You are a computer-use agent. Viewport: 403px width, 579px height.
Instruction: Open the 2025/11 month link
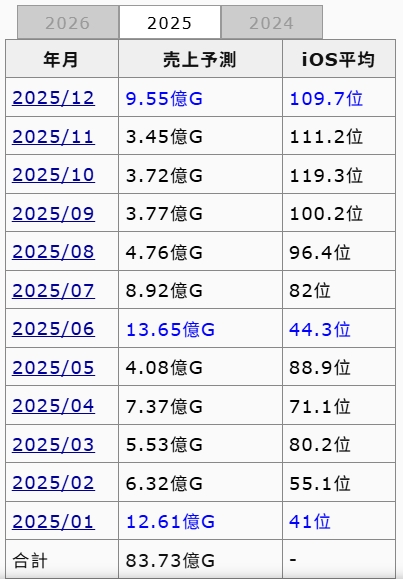click(x=53, y=137)
